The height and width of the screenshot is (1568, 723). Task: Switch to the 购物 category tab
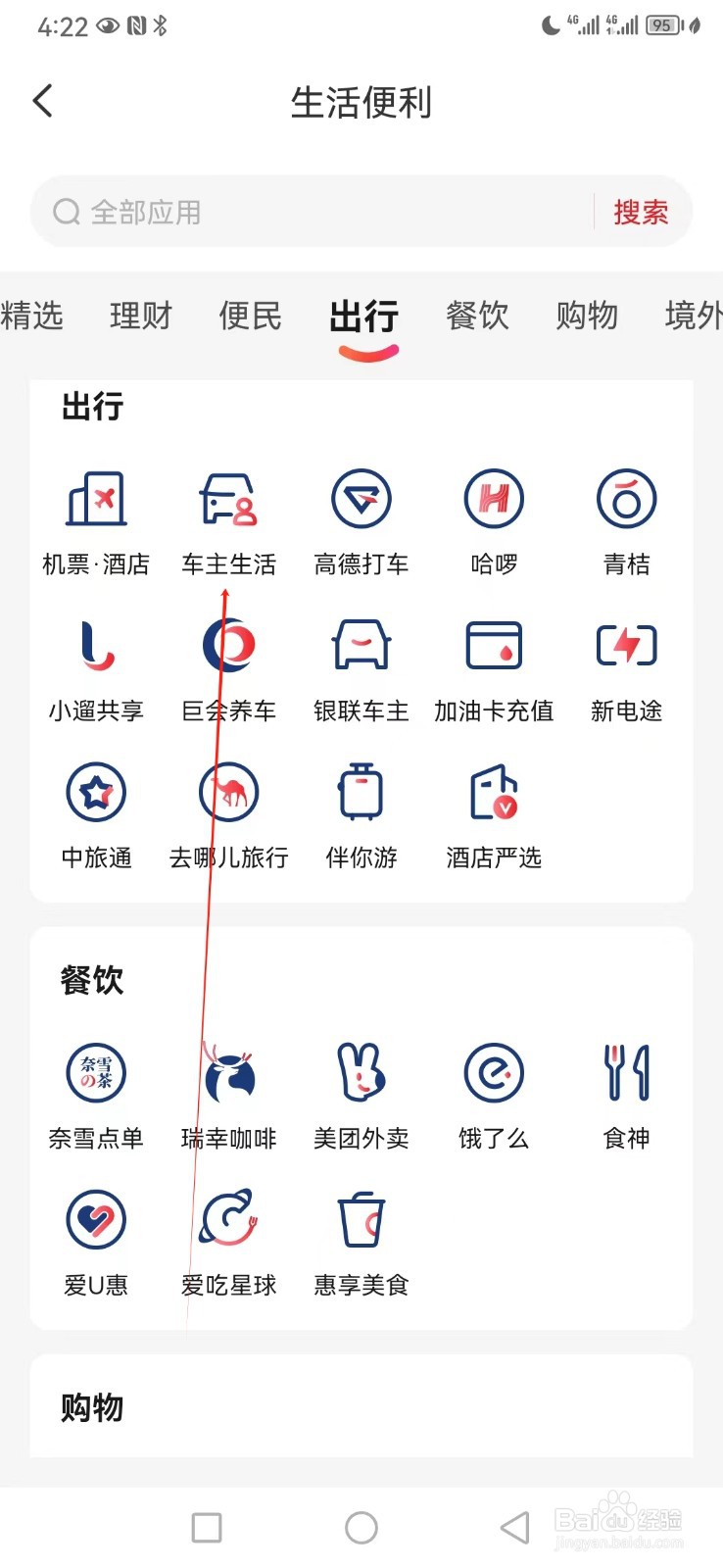tap(587, 316)
